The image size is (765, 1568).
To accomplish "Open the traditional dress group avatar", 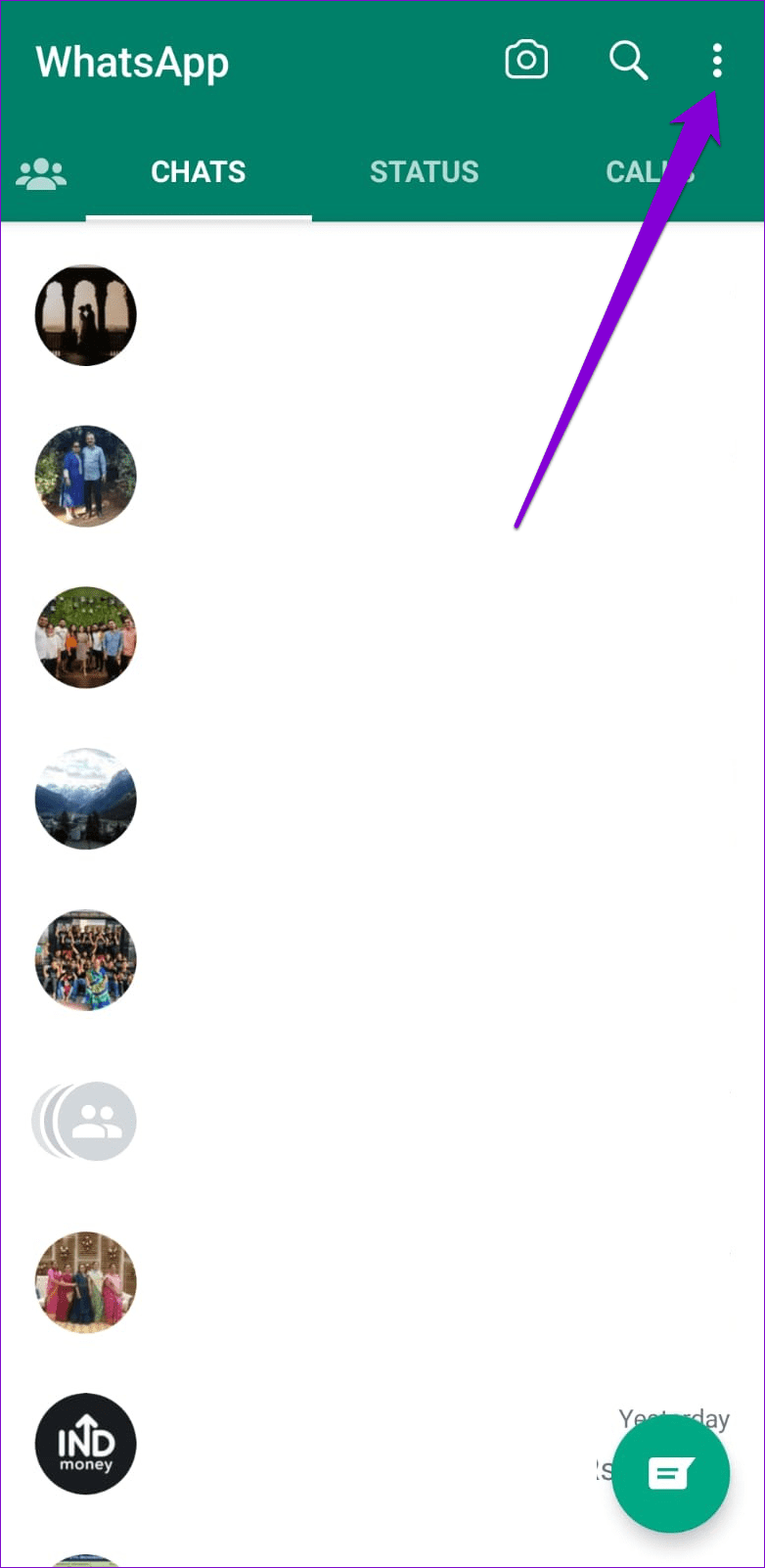I will pyautogui.click(x=85, y=1282).
